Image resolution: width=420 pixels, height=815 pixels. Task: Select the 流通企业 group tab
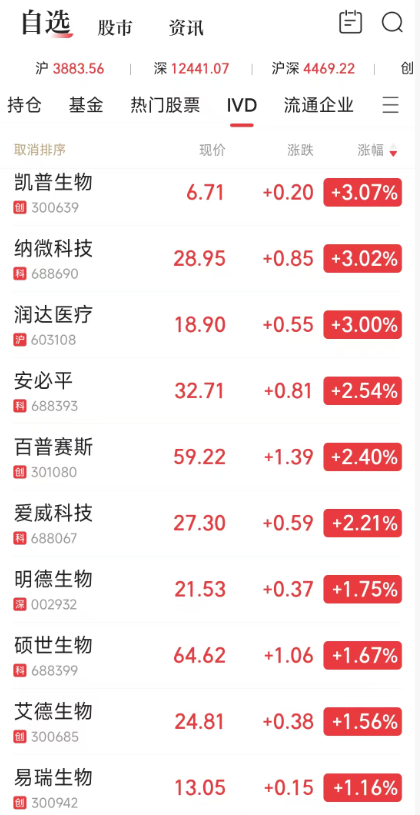tap(319, 105)
